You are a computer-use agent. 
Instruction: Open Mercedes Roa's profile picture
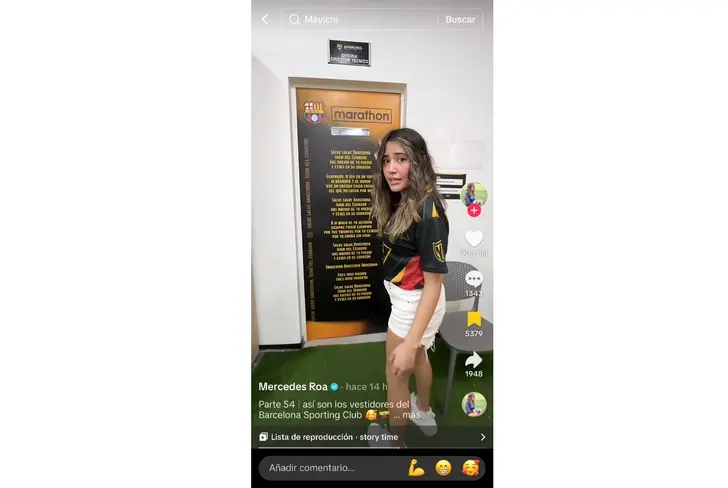tap(474, 194)
